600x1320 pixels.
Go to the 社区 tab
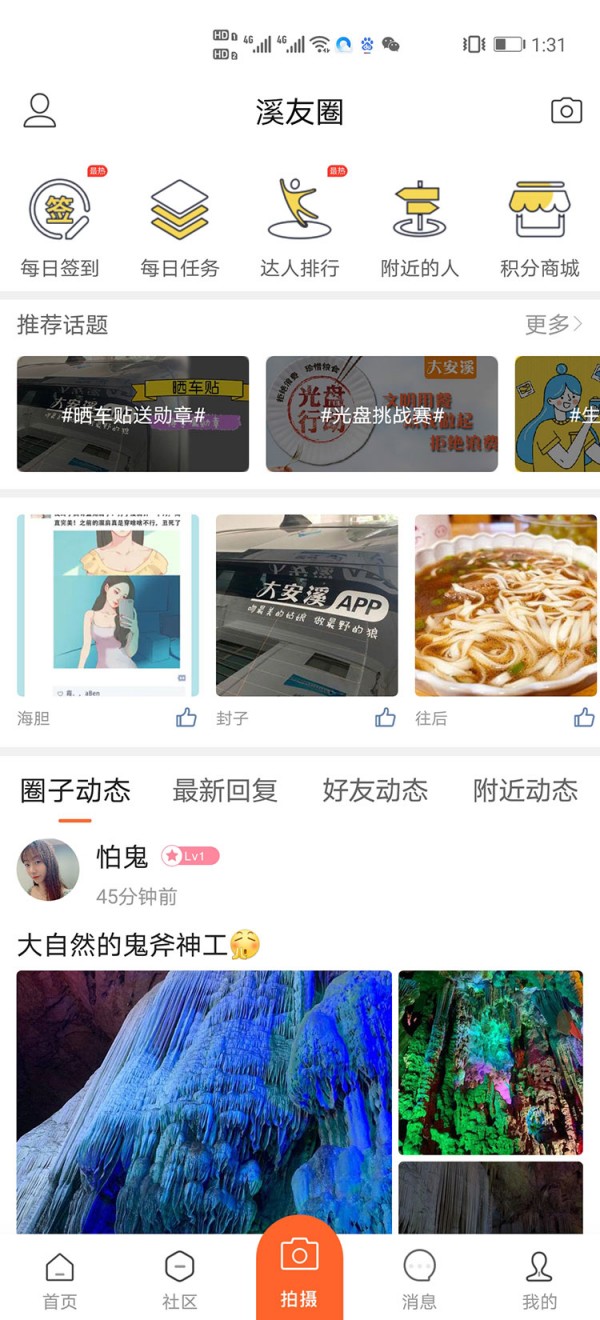click(x=179, y=1280)
